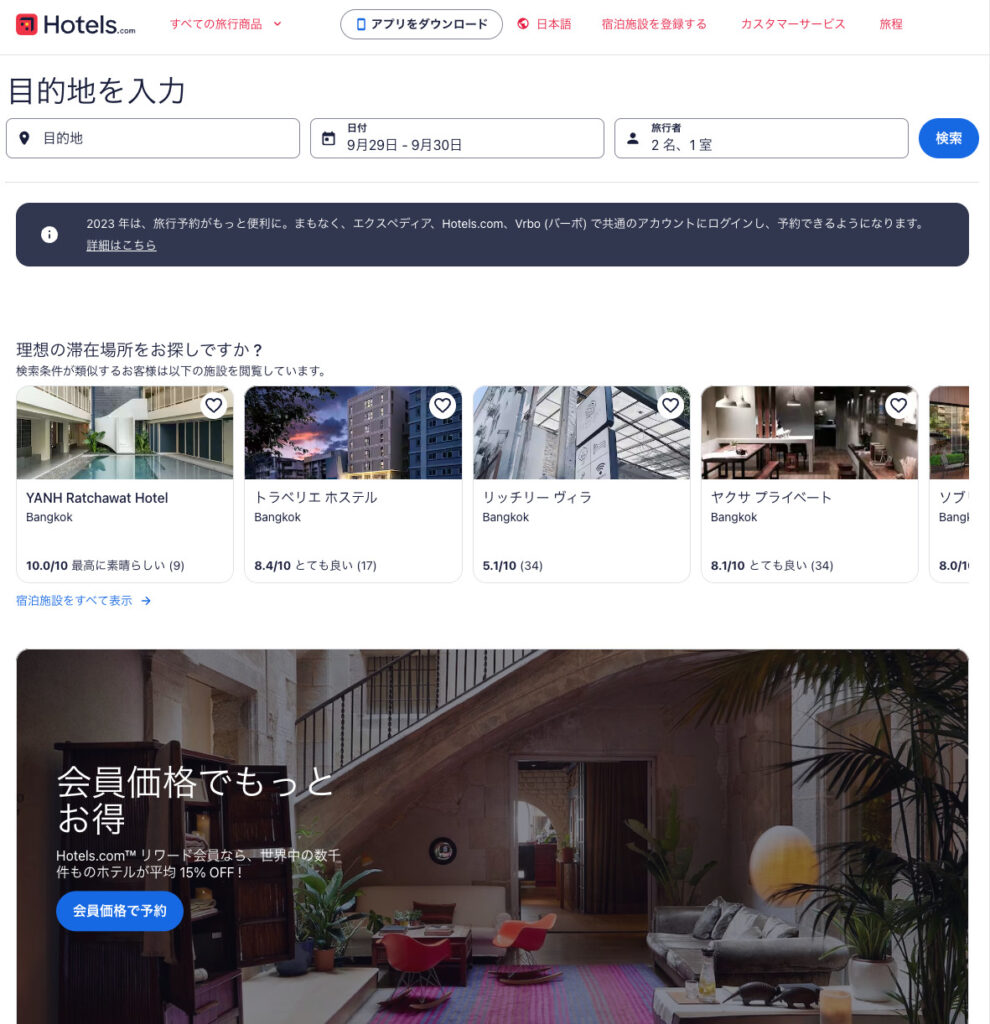Open the 日付 date picker
The height and width of the screenshot is (1024, 990).
coord(457,138)
